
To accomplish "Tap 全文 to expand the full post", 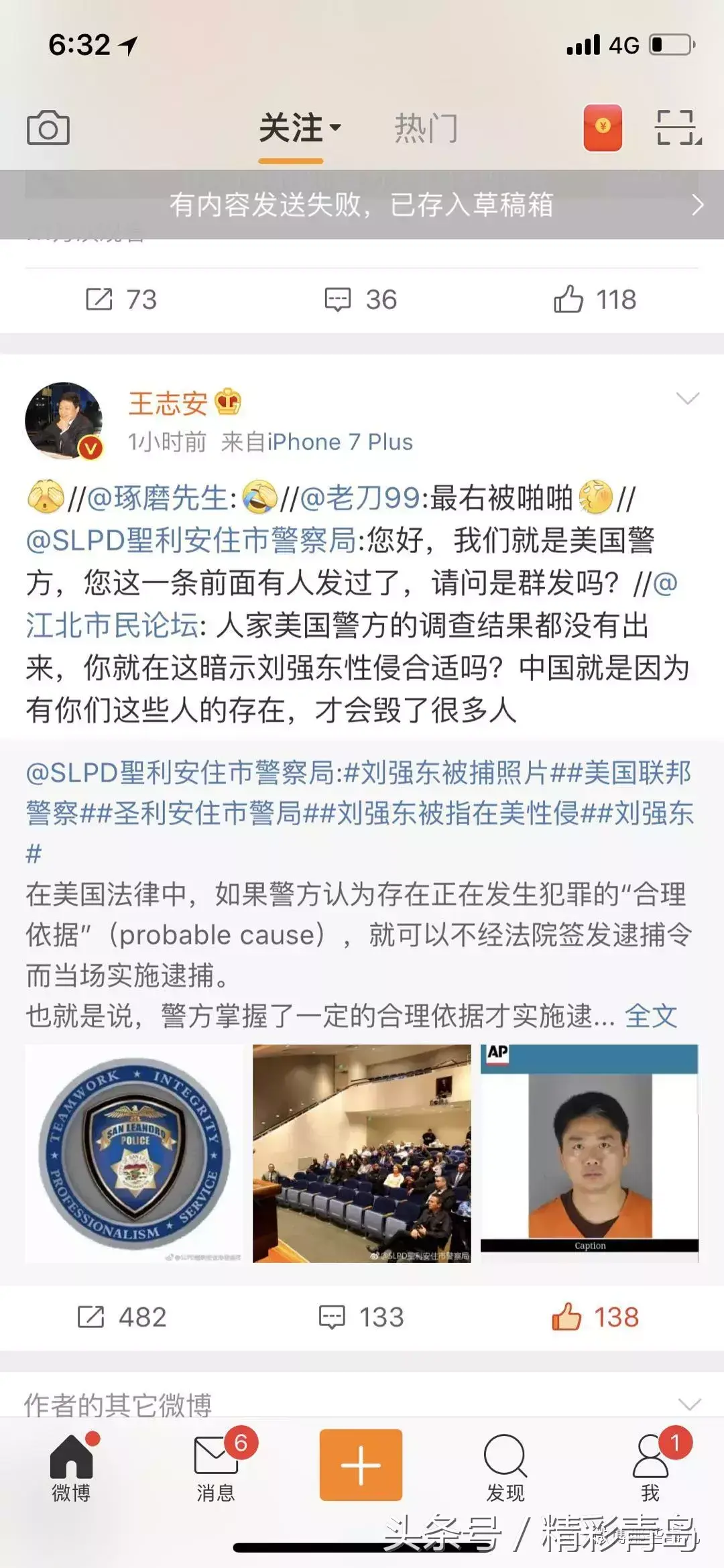I will [650, 1016].
